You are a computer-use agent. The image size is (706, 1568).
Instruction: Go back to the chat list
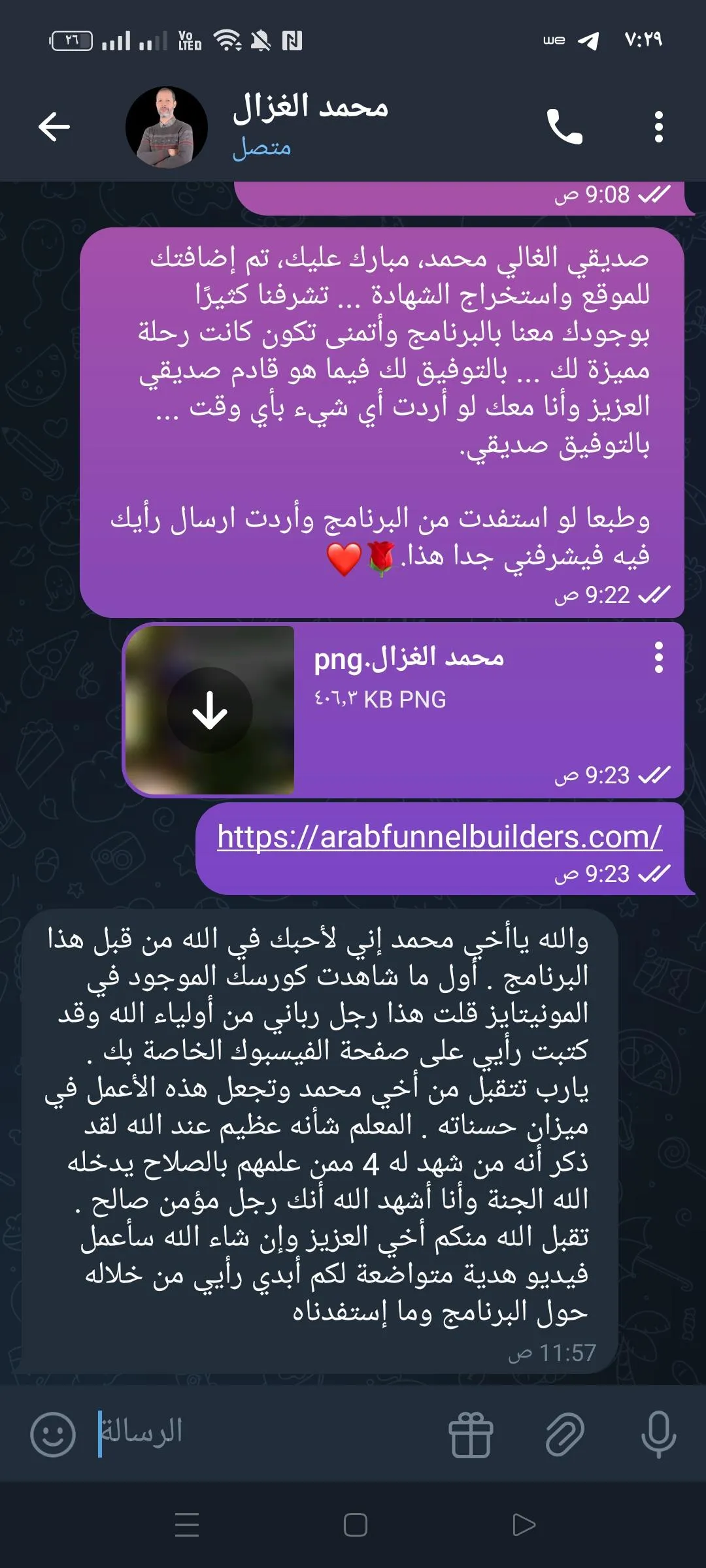[x=54, y=127]
